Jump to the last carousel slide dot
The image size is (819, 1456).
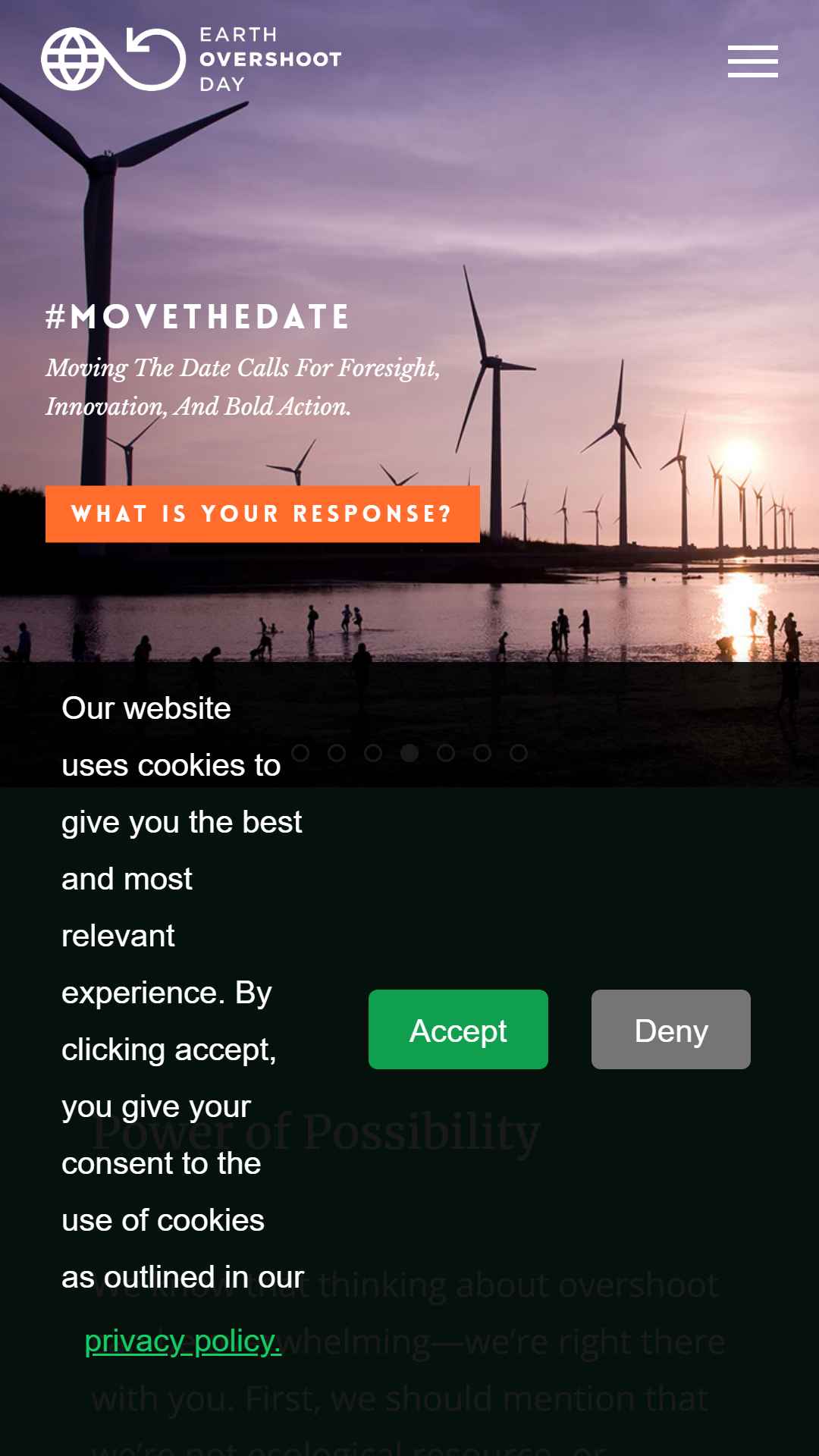tap(519, 753)
